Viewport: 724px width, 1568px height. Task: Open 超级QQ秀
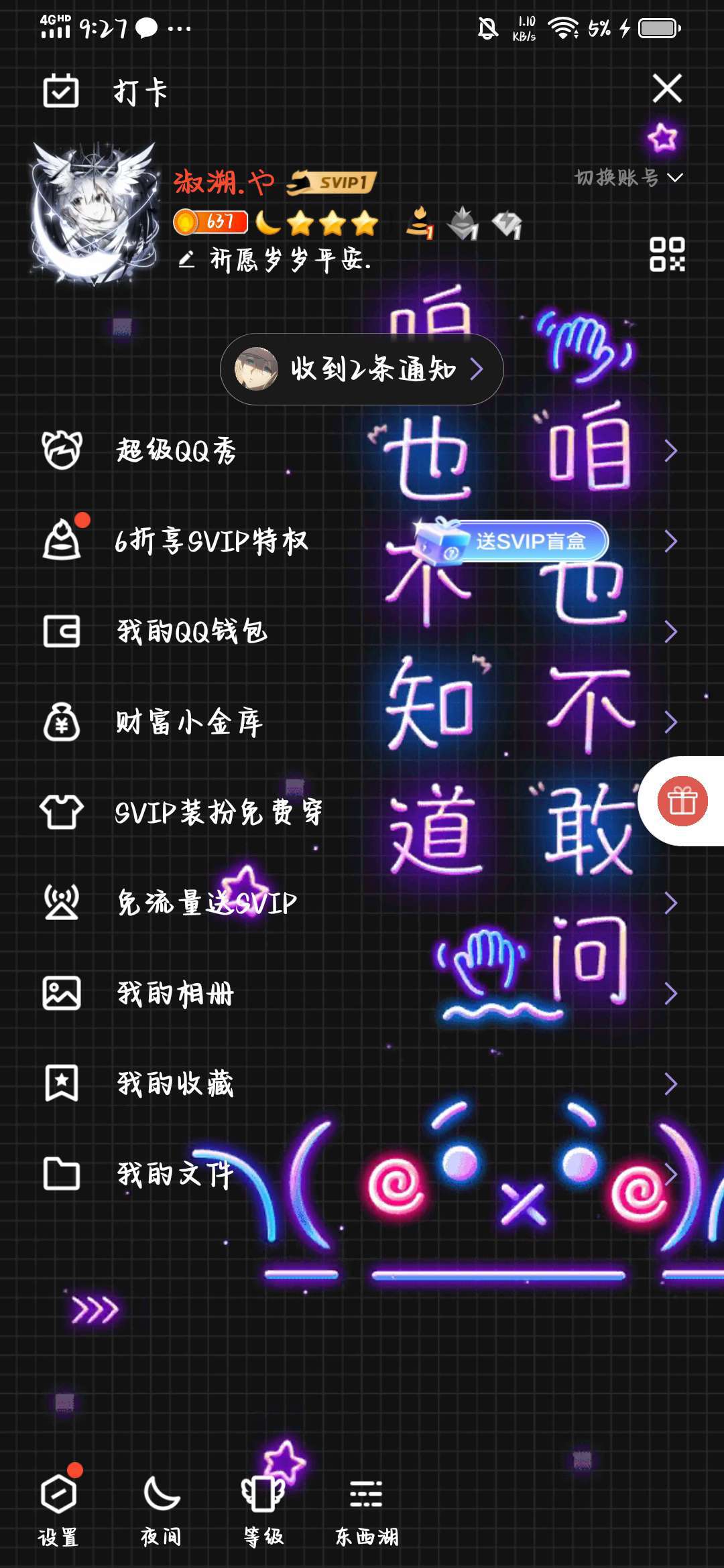176,450
